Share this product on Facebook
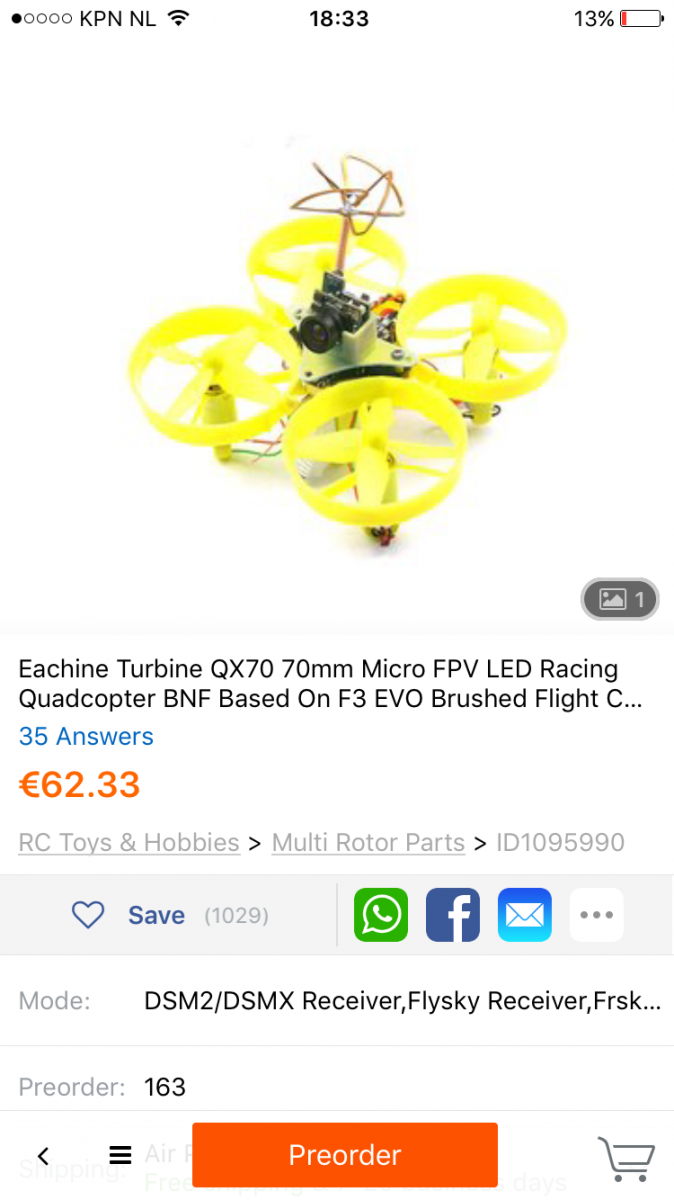674x1200 pixels. click(x=453, y=915)
